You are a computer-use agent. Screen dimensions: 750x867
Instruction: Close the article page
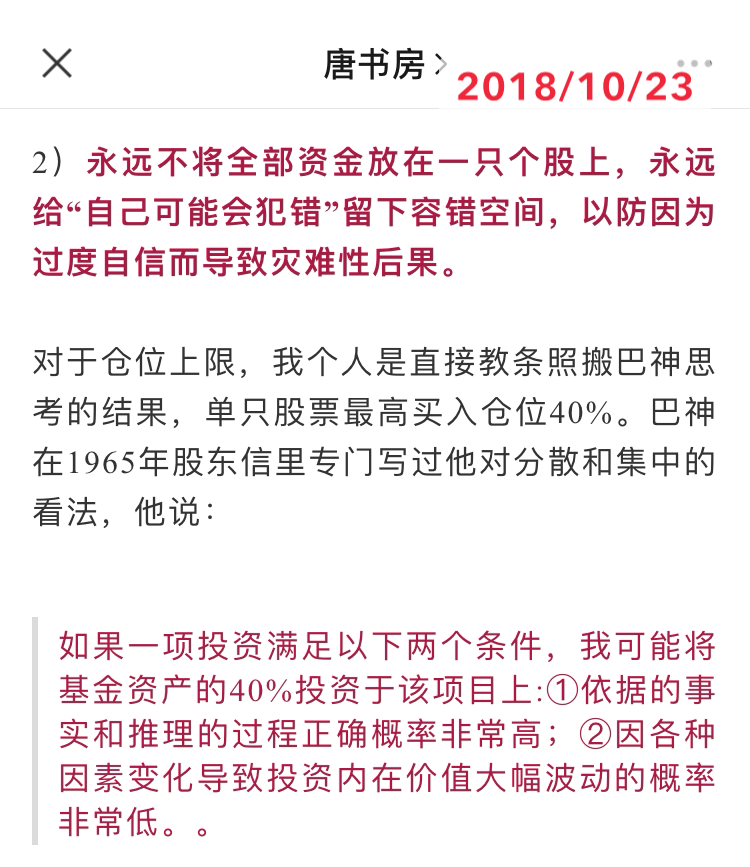(x=57, y=63)
